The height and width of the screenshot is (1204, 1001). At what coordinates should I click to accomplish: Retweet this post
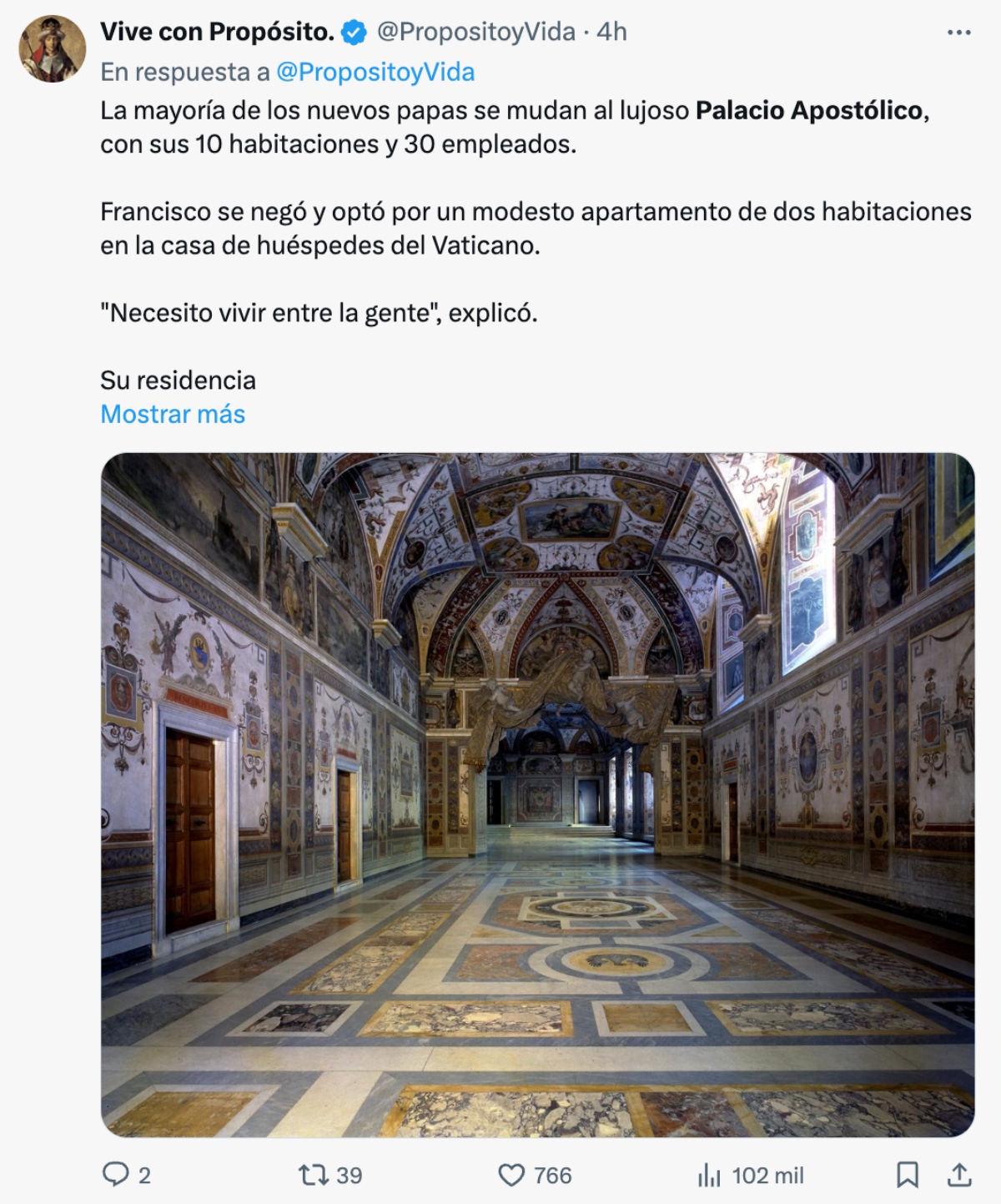[x=314, y=1175]
